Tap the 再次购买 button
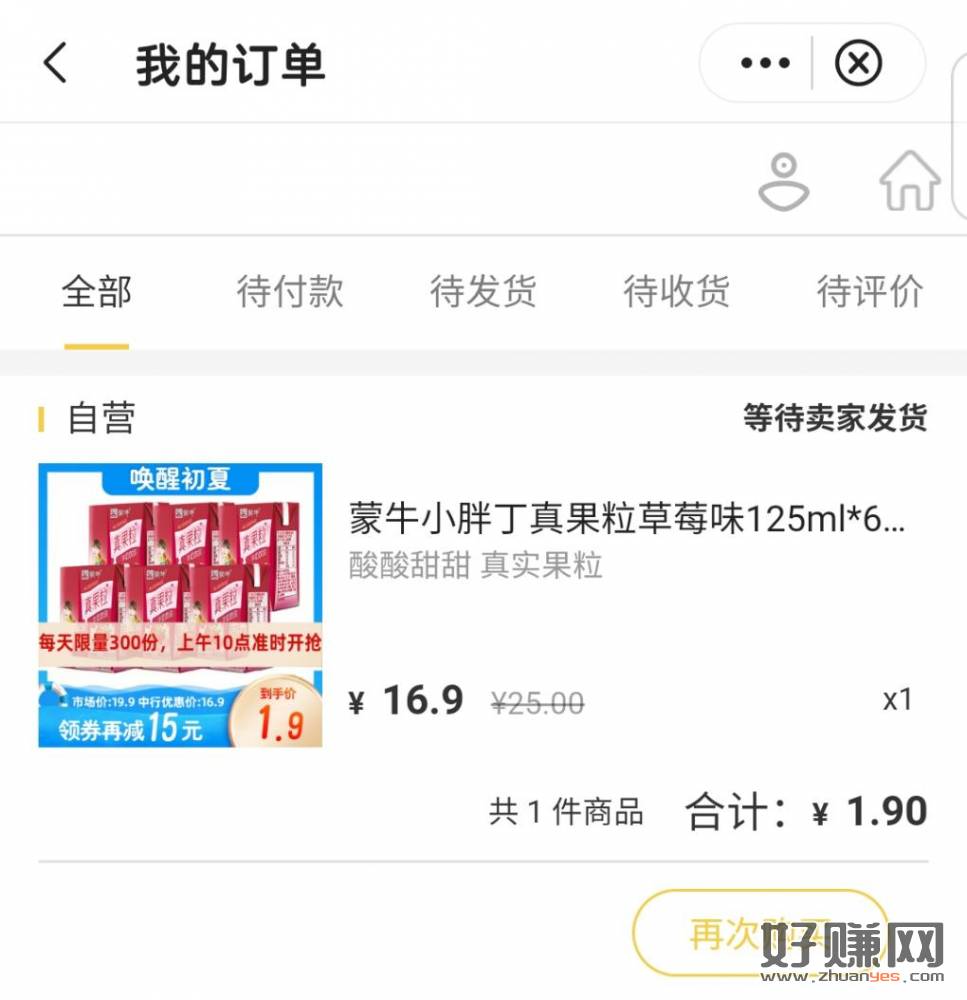Viewport: 967px width, 1000px height. coord(760,934)
